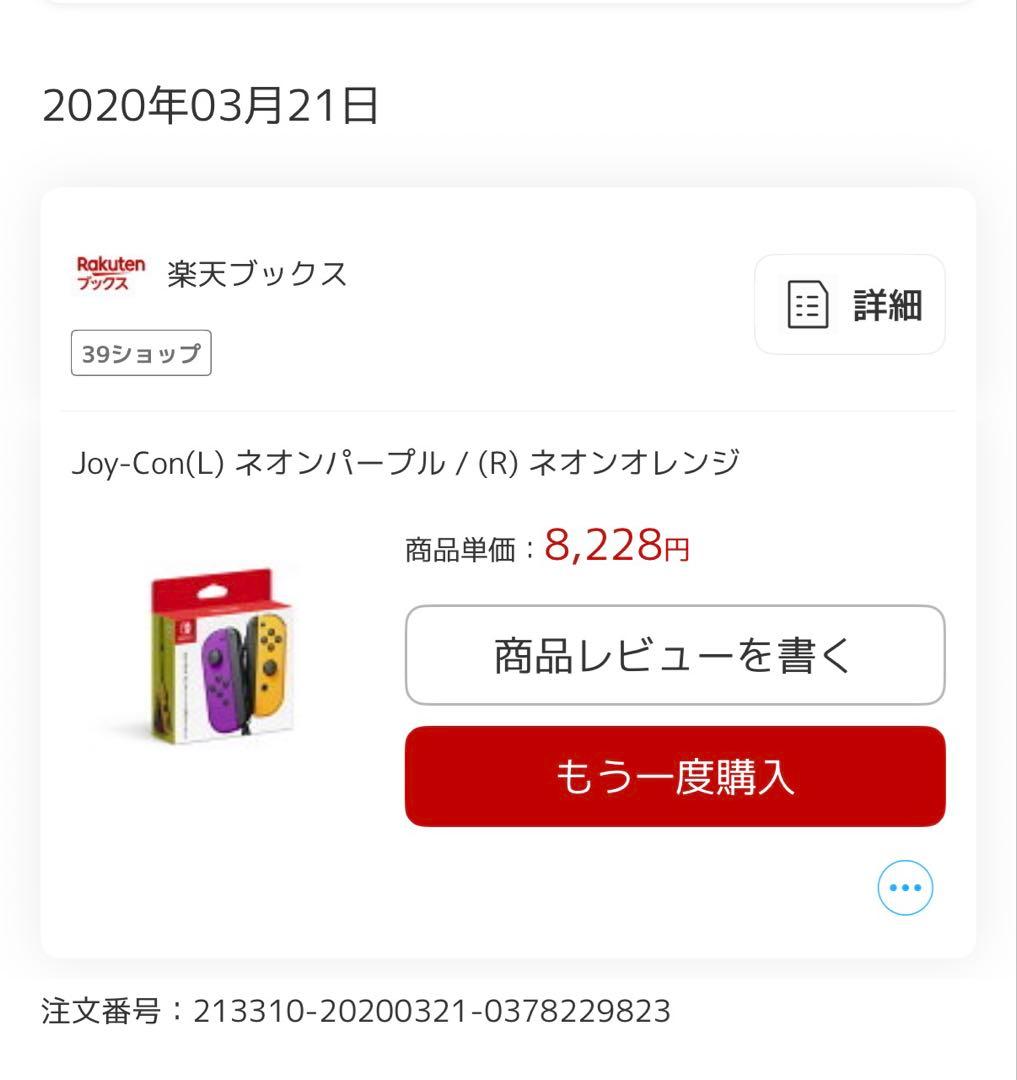The height and width of the screenshot is (1080, 1017).
Task: Open order details via the document list icon
Action: (x=810, y=304)
